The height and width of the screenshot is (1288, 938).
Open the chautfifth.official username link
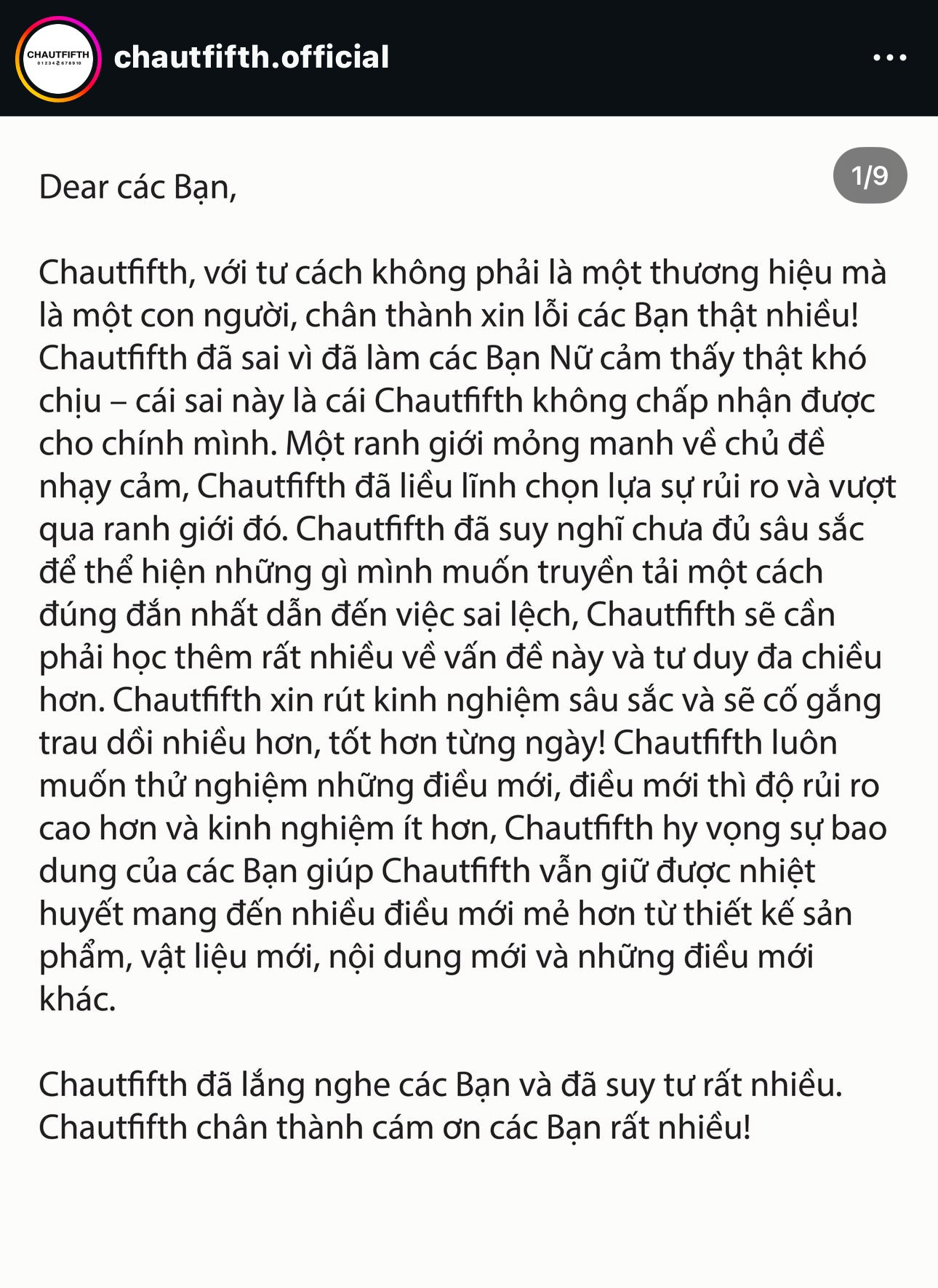[x=252, y=57]
